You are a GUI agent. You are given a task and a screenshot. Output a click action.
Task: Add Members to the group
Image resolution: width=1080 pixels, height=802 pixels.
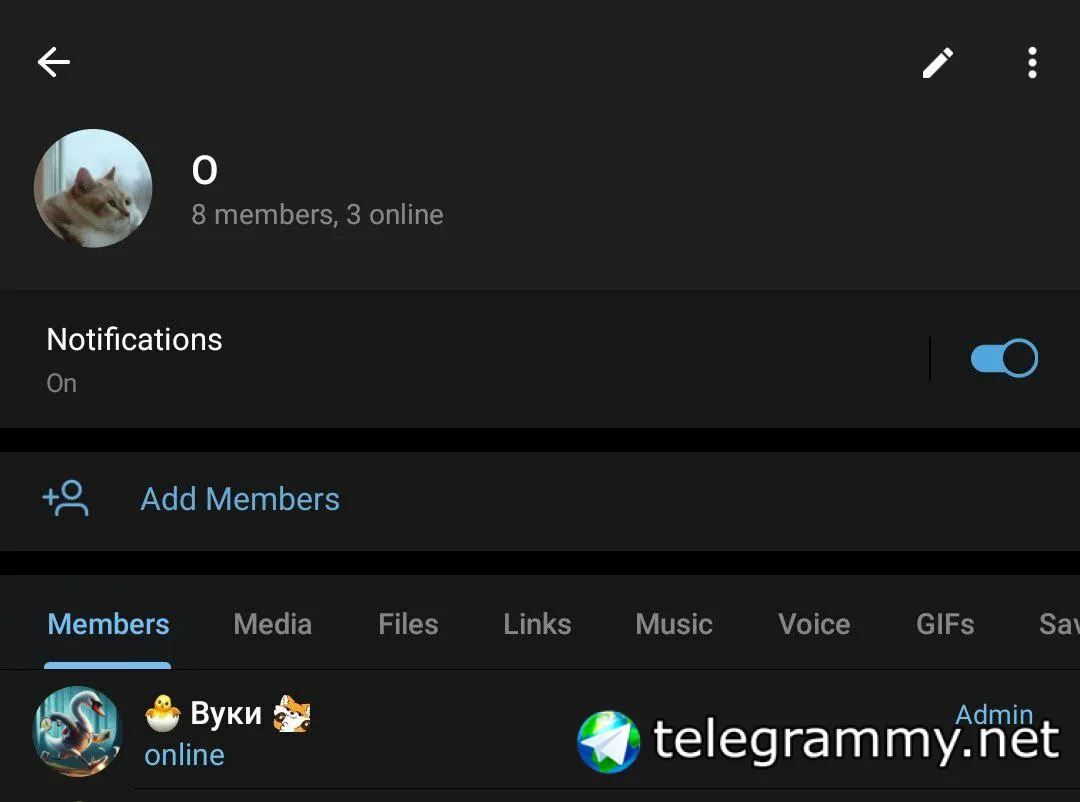tap(240, 499)
